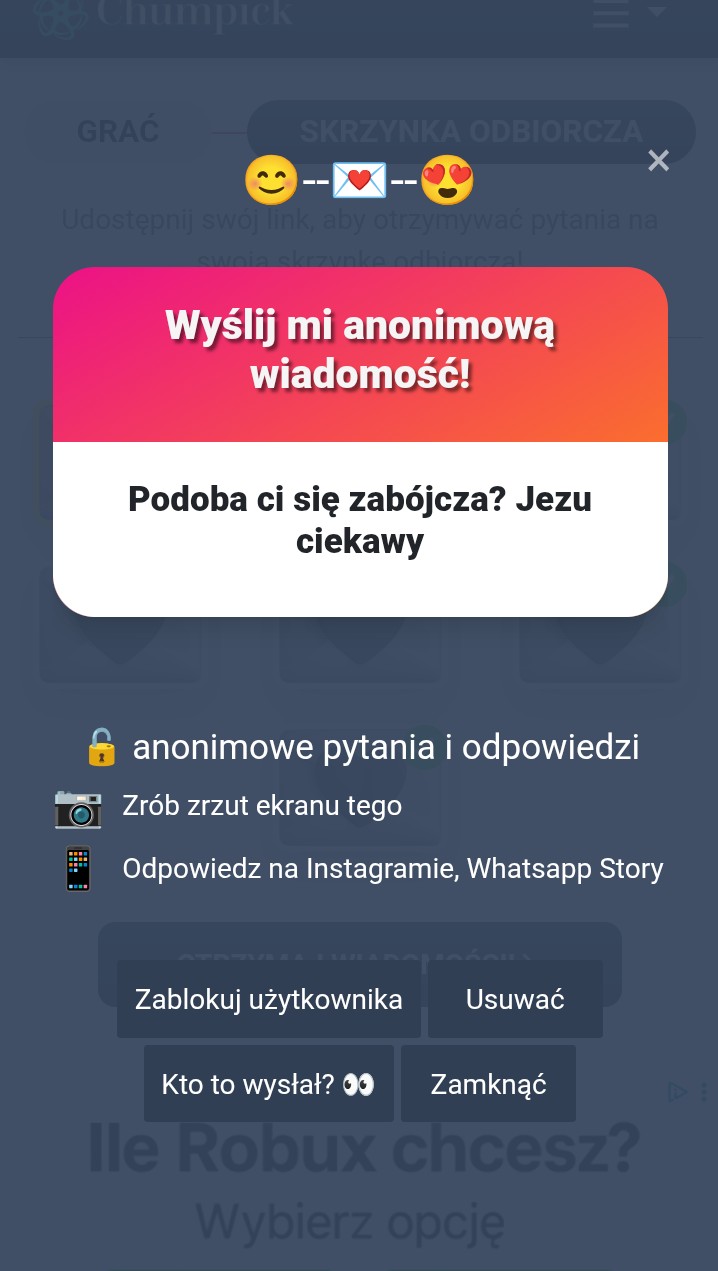Close the anonymous message popup with X
Image resolution: width=718 pixels, height=1271 pixels.
(658, 160)
